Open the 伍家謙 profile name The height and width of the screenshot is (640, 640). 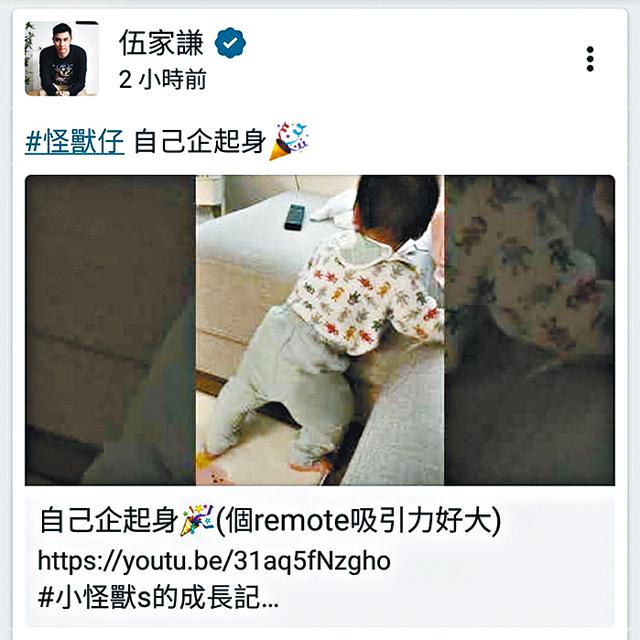[x=161, y=43]
